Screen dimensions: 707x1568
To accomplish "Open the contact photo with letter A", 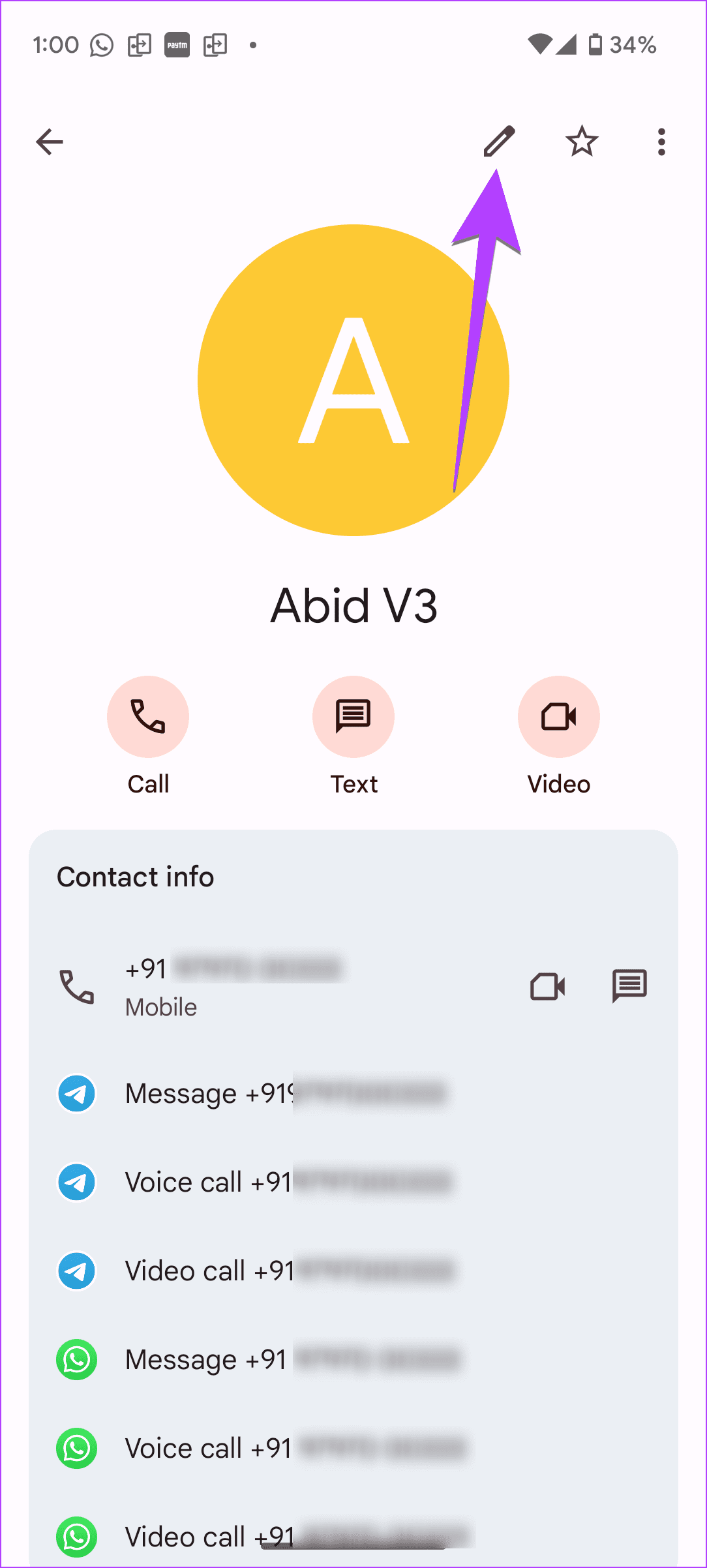I will click(x=353, y=380).
